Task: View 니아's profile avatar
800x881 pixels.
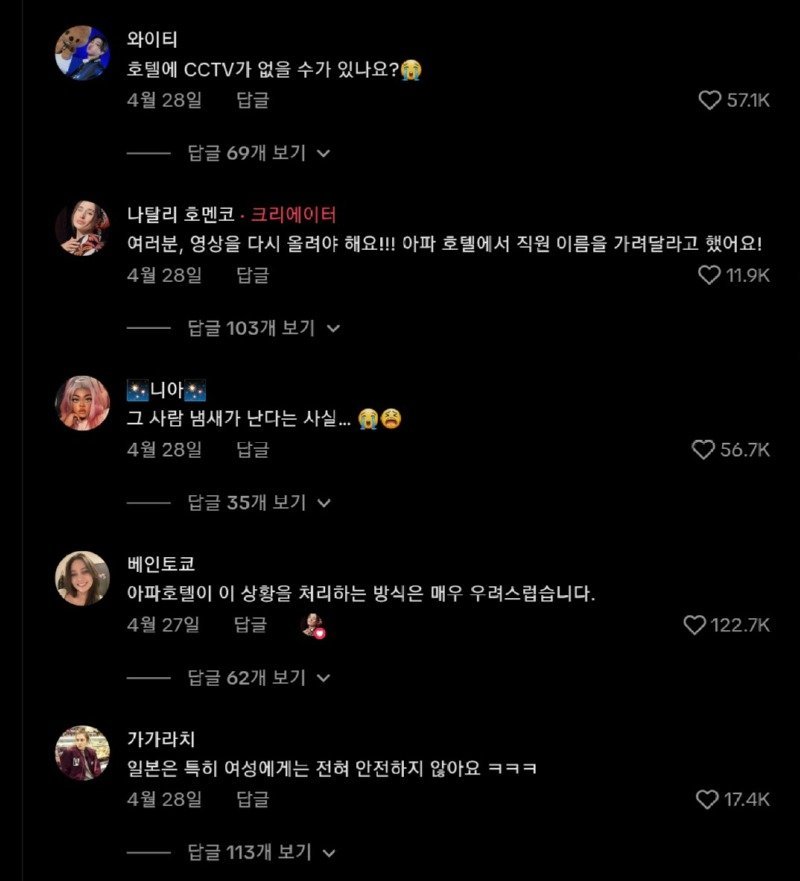Action: click(x=82, y=403)
